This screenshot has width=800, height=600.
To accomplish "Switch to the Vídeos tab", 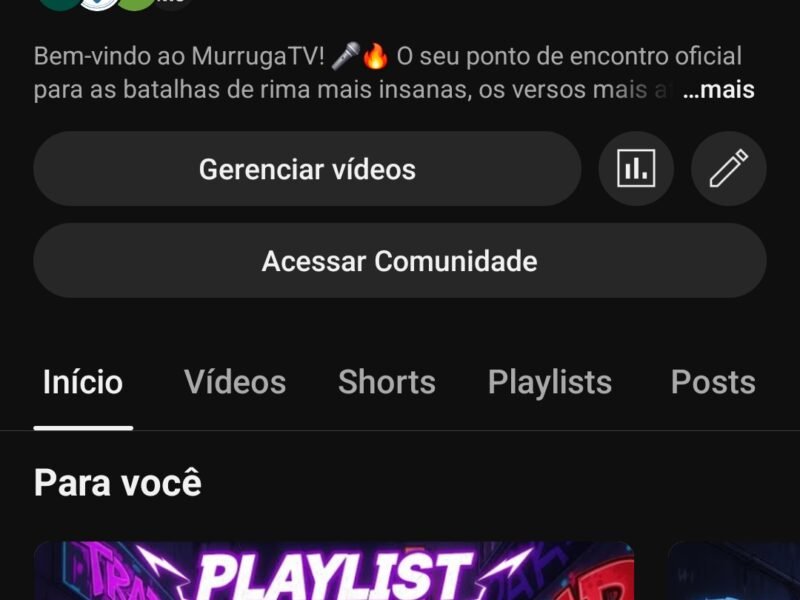I will pyautogui.click(x=235, y=382).
